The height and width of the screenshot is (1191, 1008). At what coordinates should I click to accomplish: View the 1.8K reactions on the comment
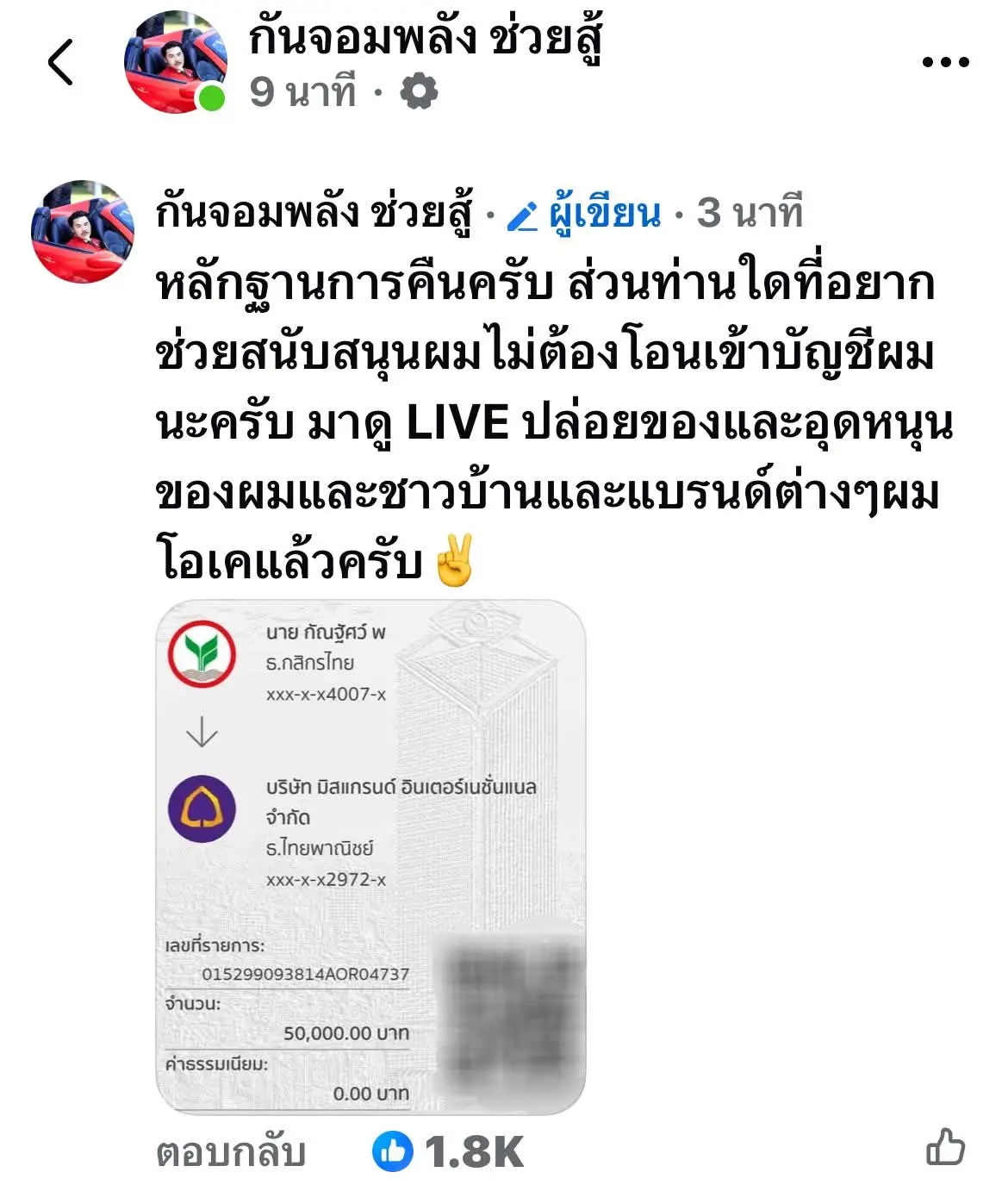pyautogui.click(x=448, y=1152)
